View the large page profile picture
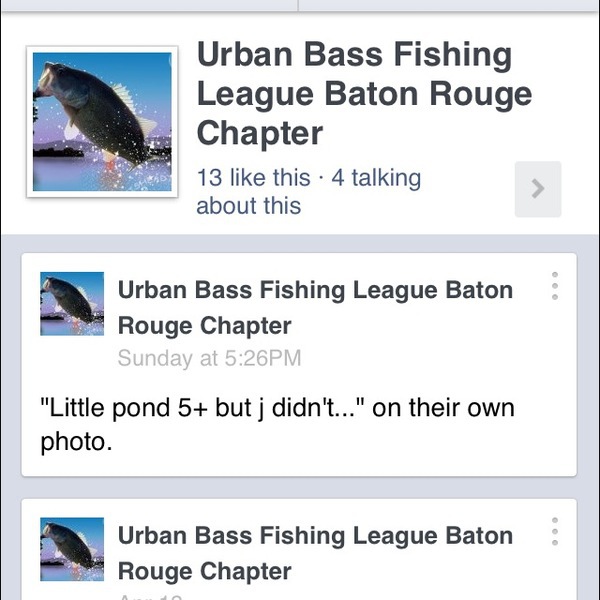The image size is (600, 600). point(102,121)
